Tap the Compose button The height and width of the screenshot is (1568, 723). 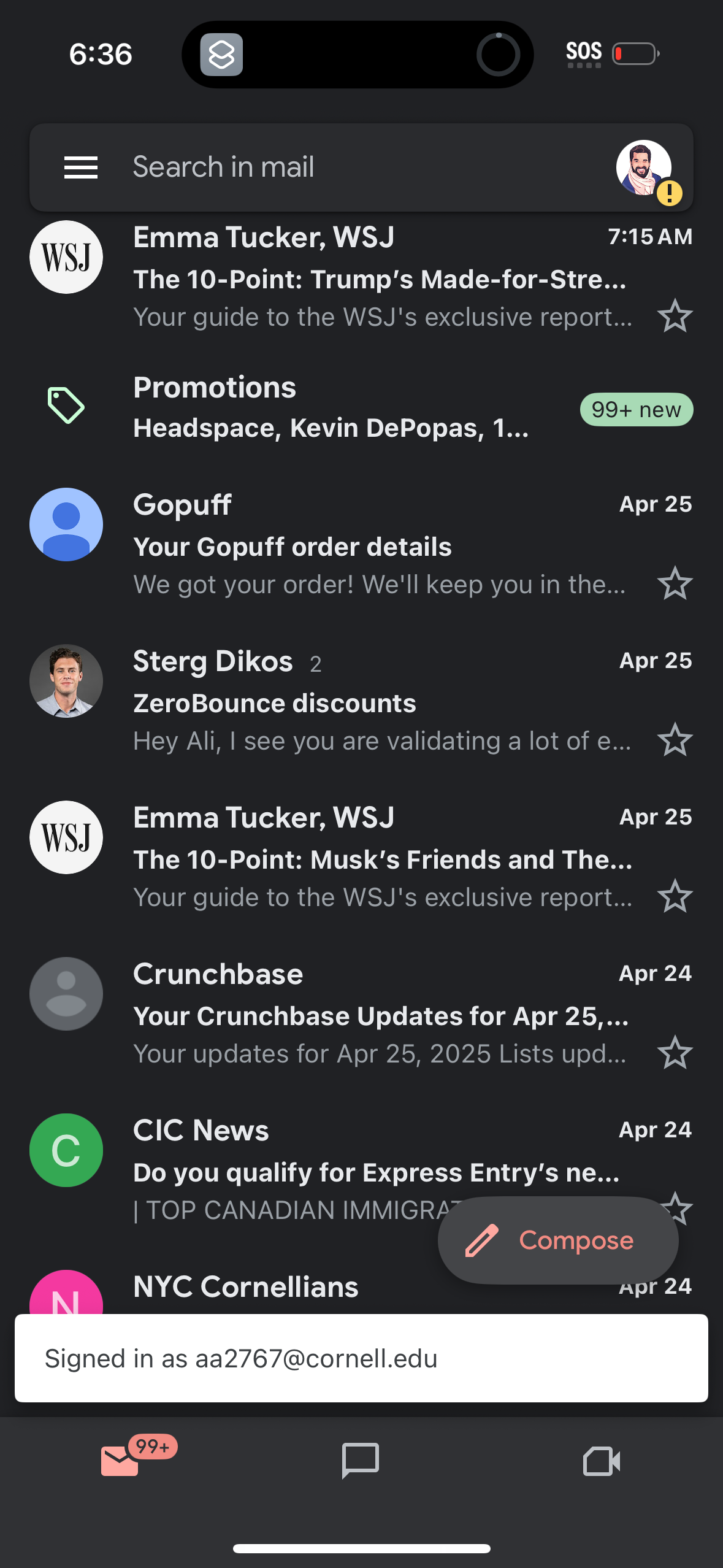click(557, 1240)
